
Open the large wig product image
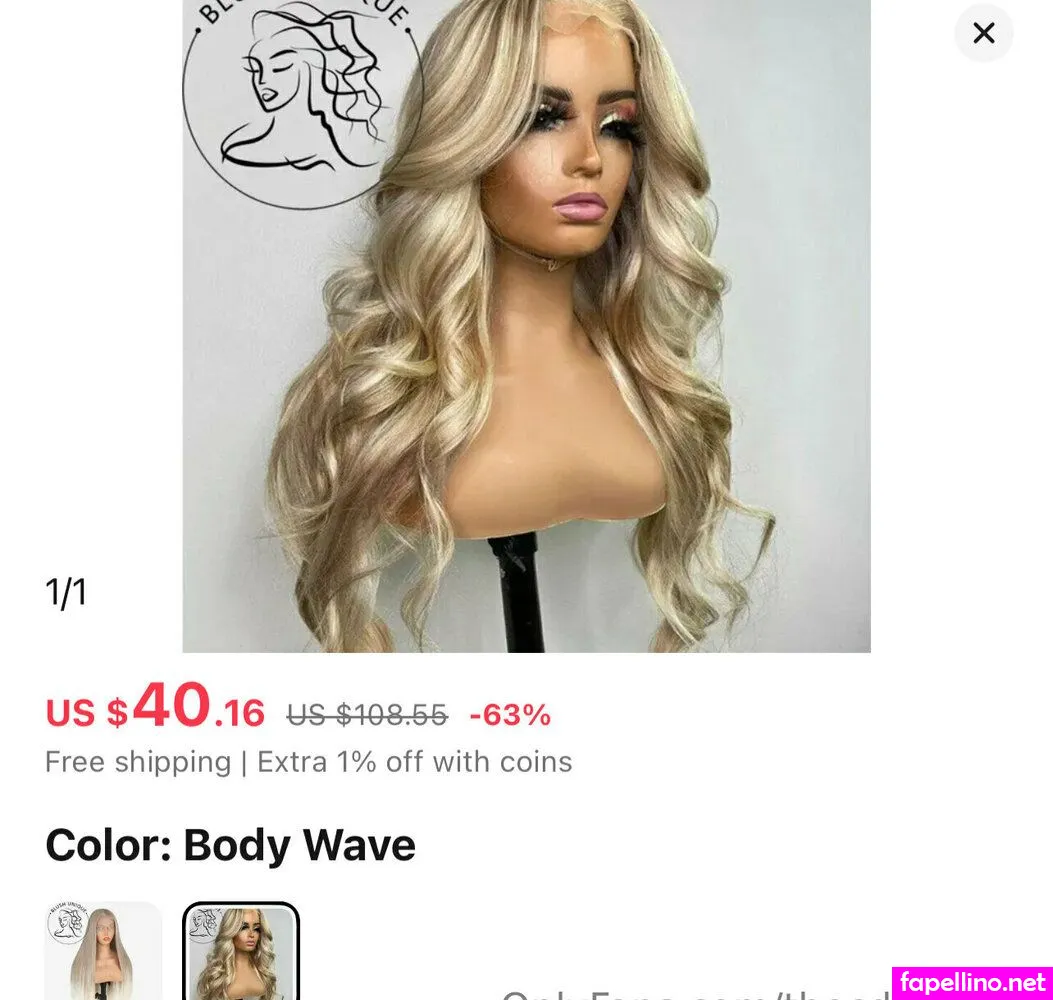526,326
